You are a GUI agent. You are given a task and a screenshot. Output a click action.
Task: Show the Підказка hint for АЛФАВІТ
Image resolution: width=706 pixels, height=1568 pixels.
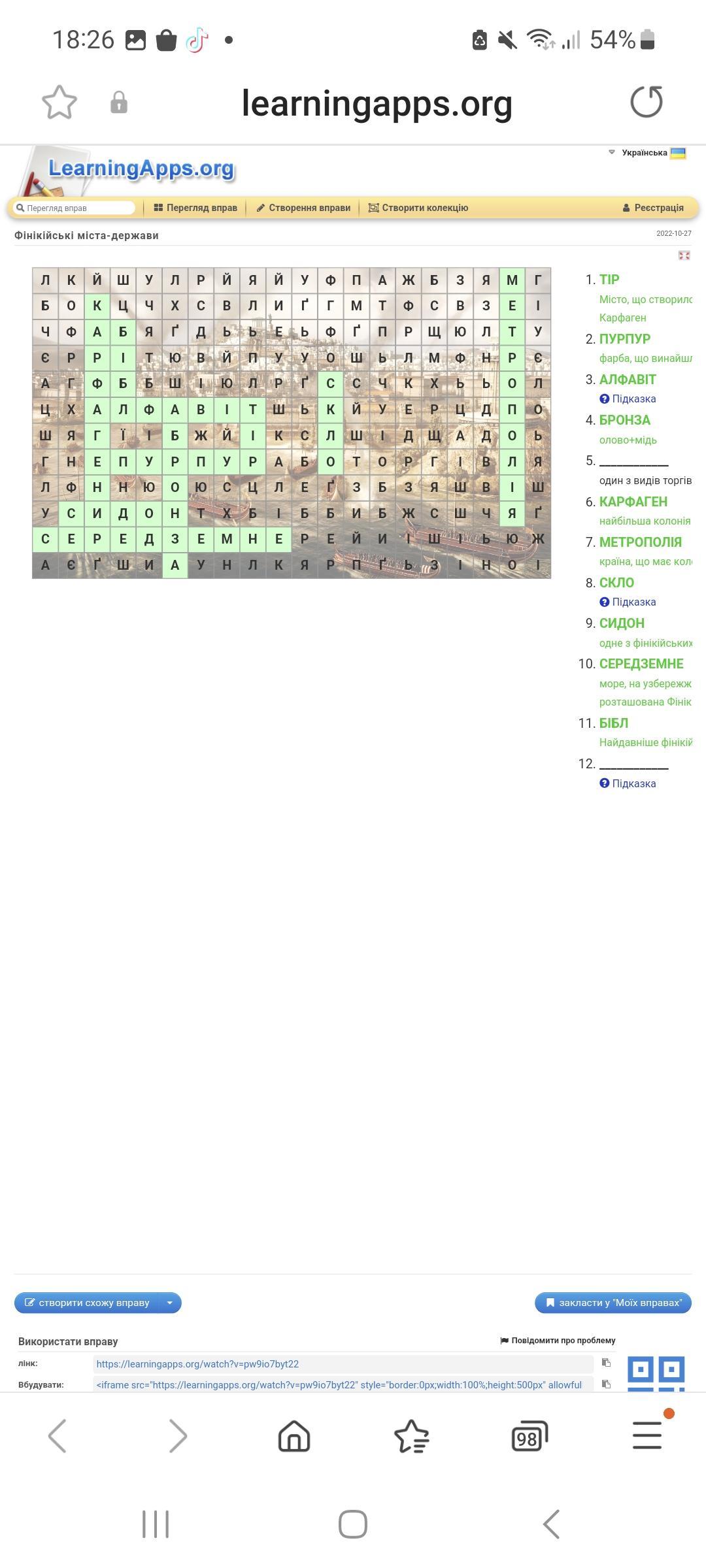[x=628, y=399]
